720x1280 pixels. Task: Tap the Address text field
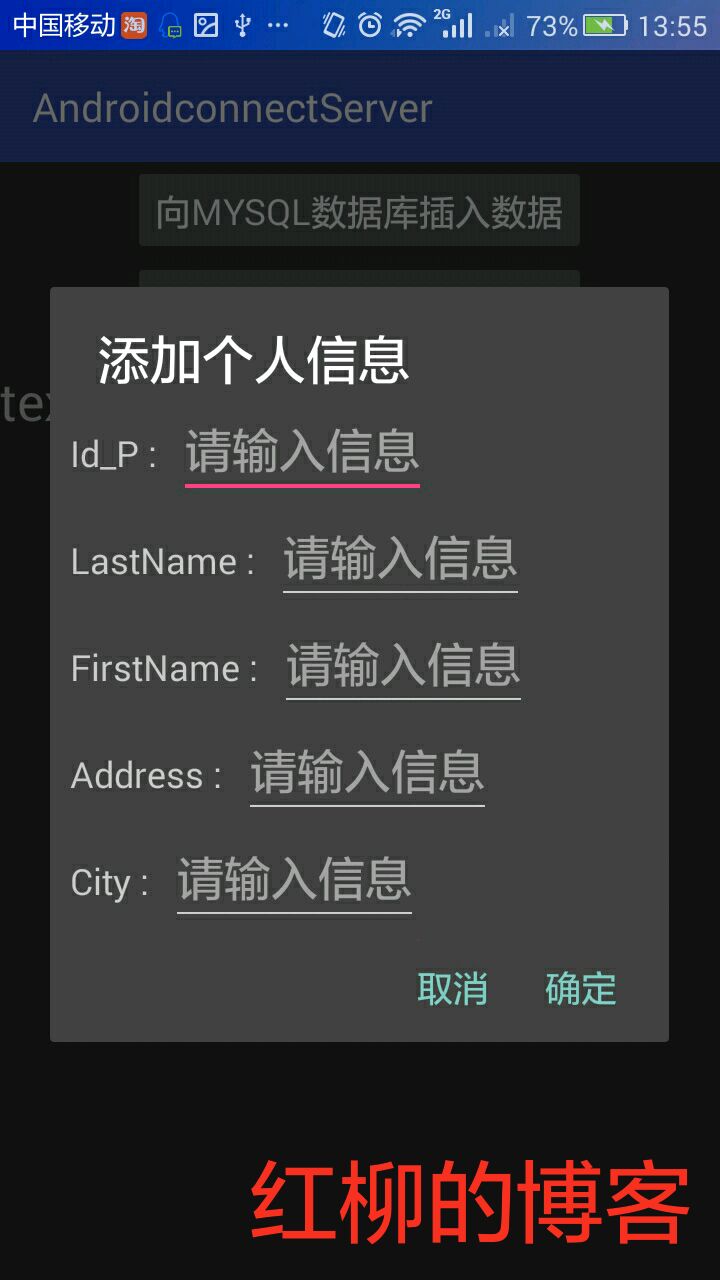[367, 774]
